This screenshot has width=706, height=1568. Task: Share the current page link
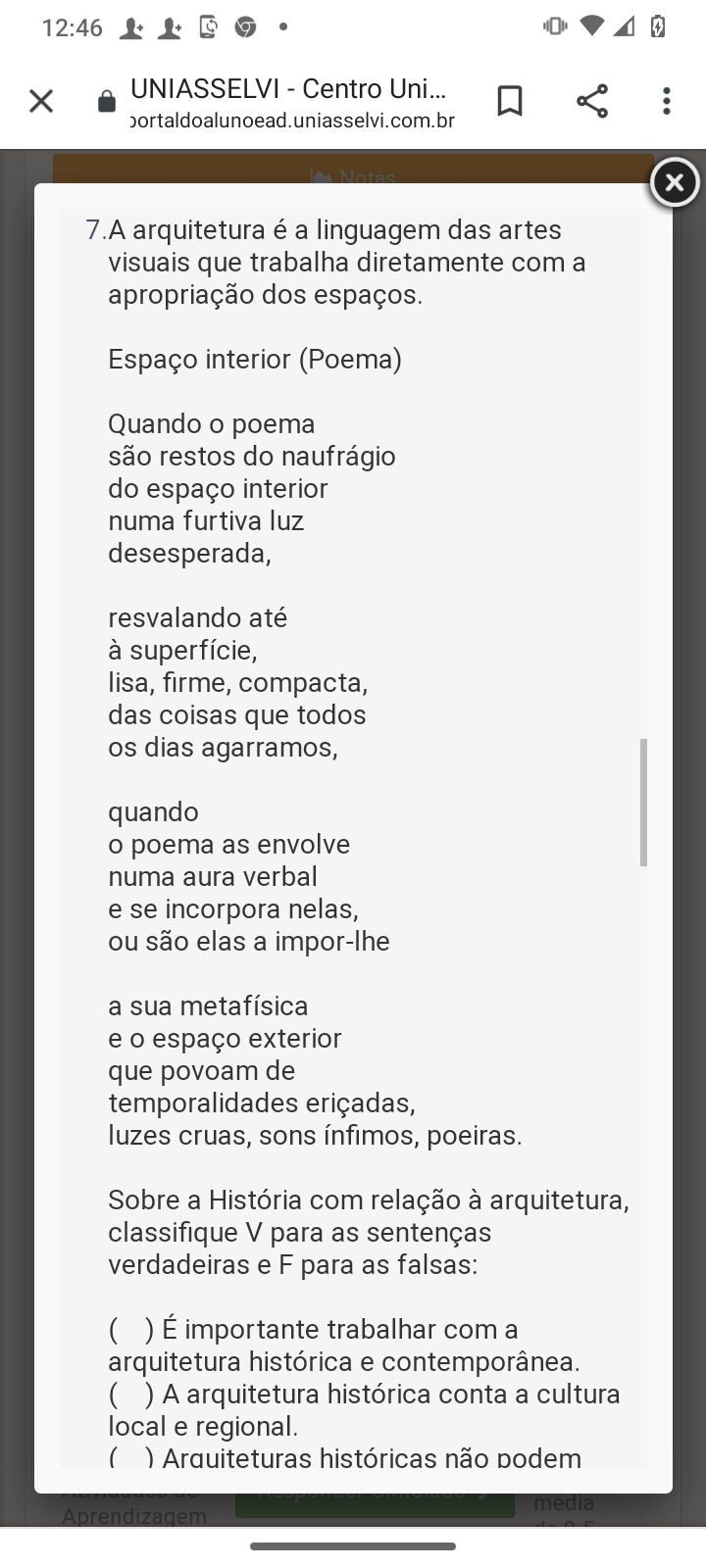point(591,101)
